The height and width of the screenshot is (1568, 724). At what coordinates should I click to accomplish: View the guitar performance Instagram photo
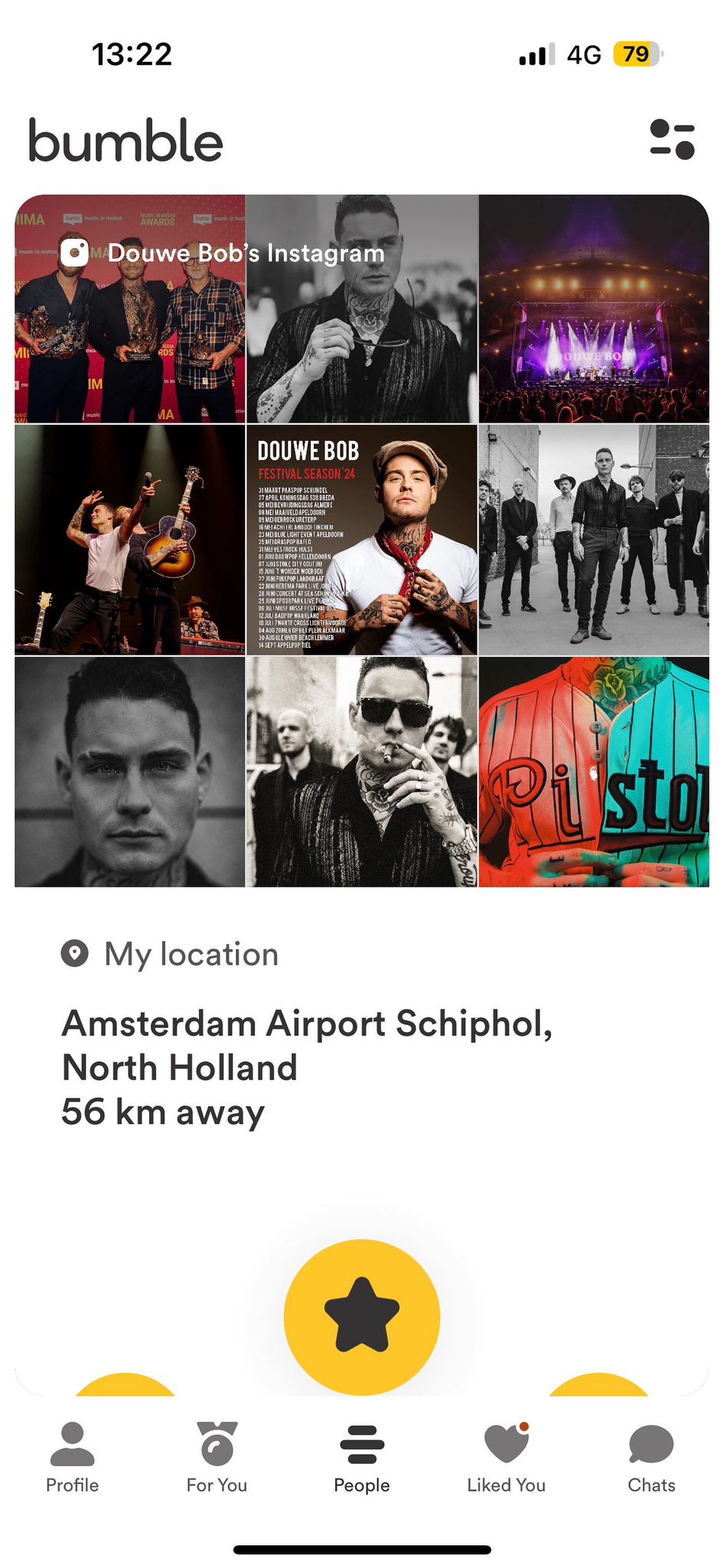pos(130,540)
